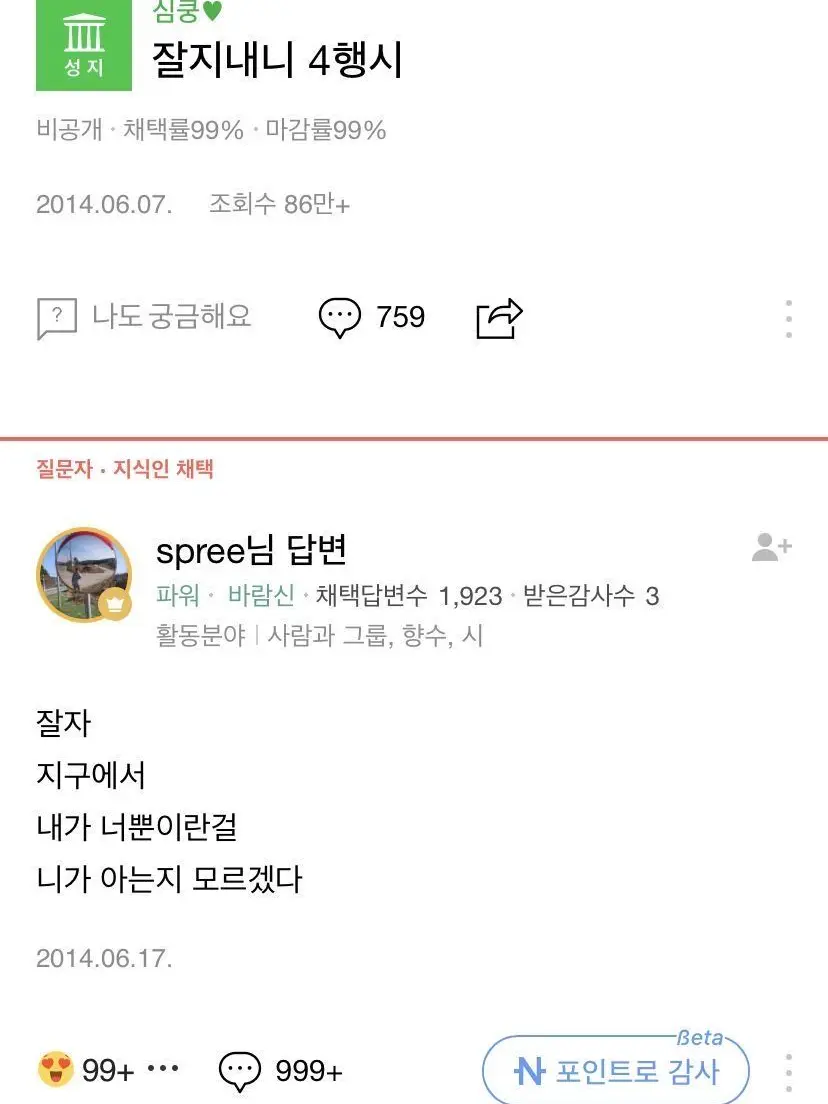Tap the question comment bubble icon showing 759
The height and width of the screenshot is (1104, 828).
pyautogui.click(x=342, y=317)
